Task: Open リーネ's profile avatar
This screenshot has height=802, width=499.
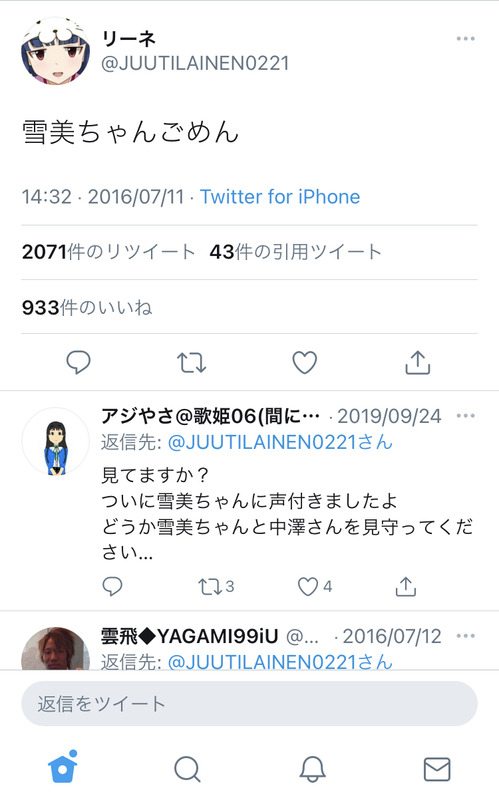Action: click(x=56, y=51)
